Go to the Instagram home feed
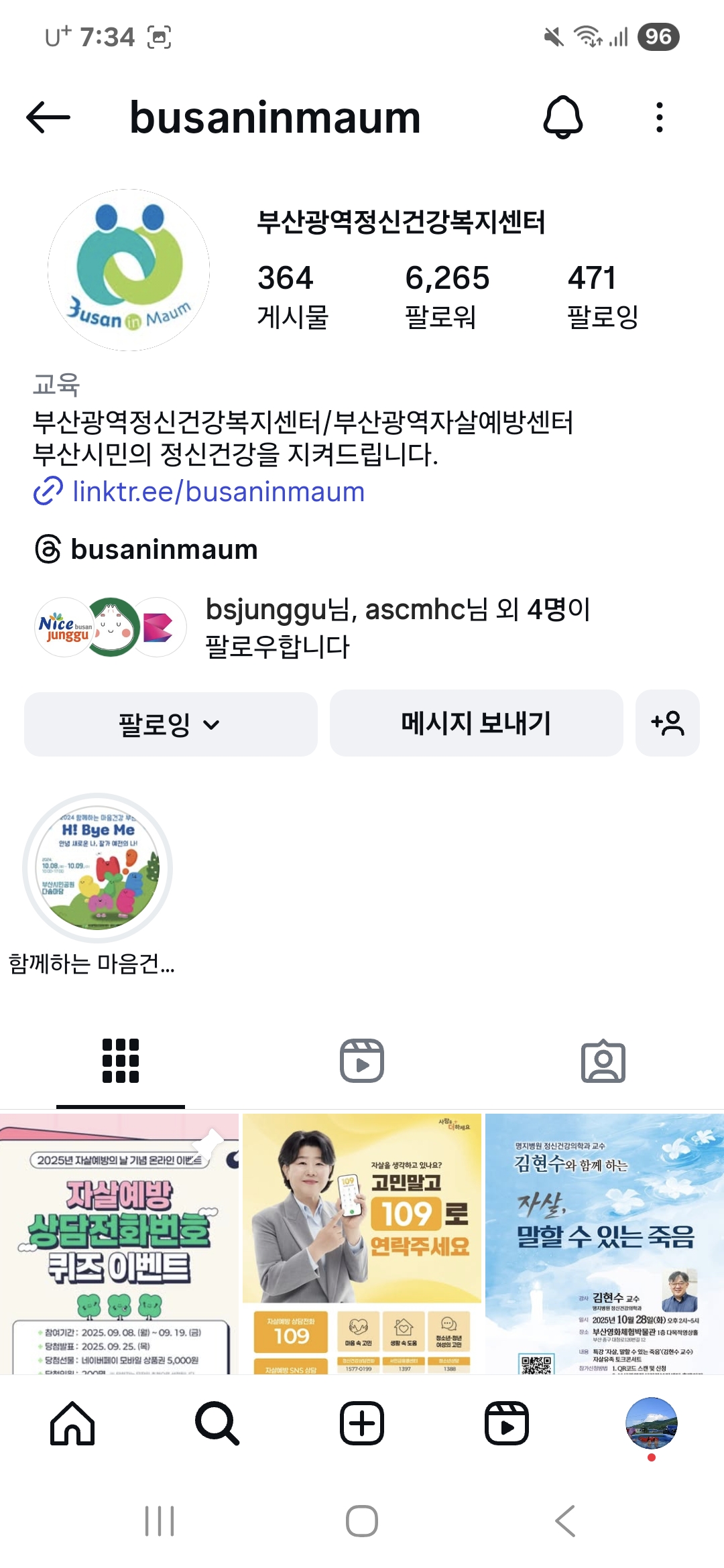724x1568 pixels. (x=72, y=1423)
